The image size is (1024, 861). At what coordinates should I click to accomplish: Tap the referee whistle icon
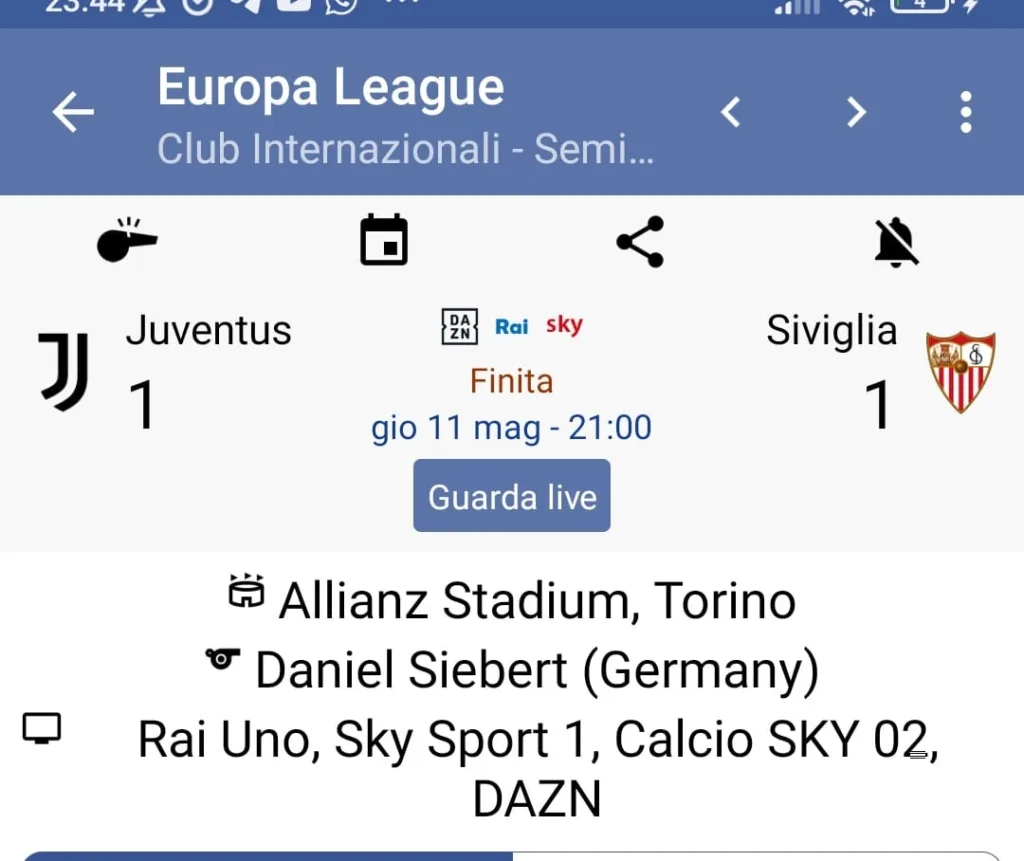(127, 241)
